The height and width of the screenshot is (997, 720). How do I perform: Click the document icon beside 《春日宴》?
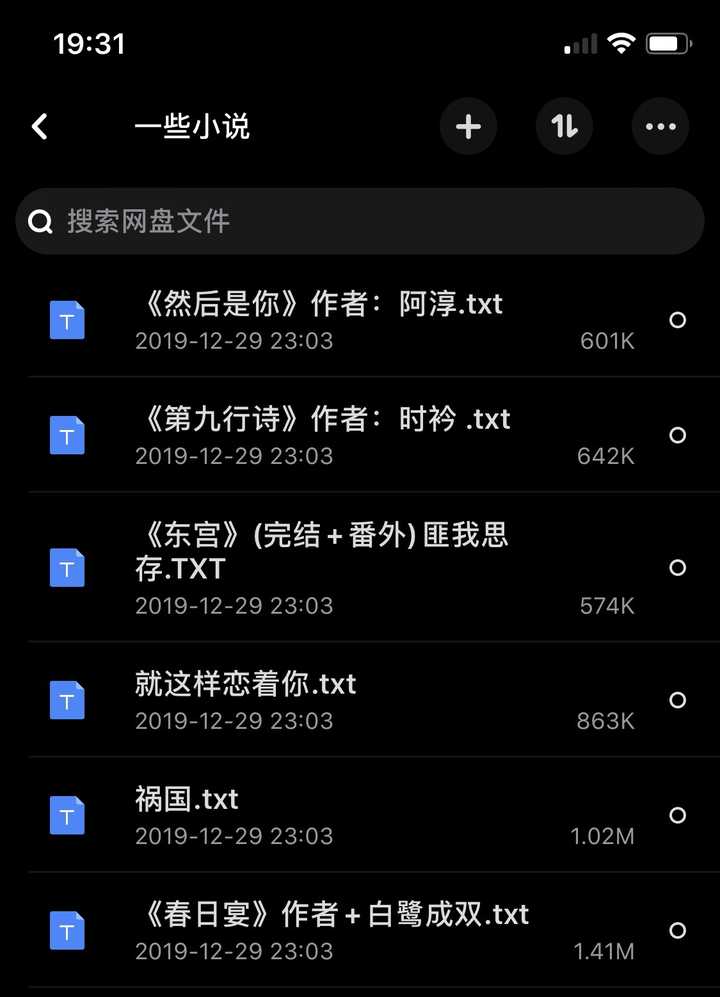point(66,931)
